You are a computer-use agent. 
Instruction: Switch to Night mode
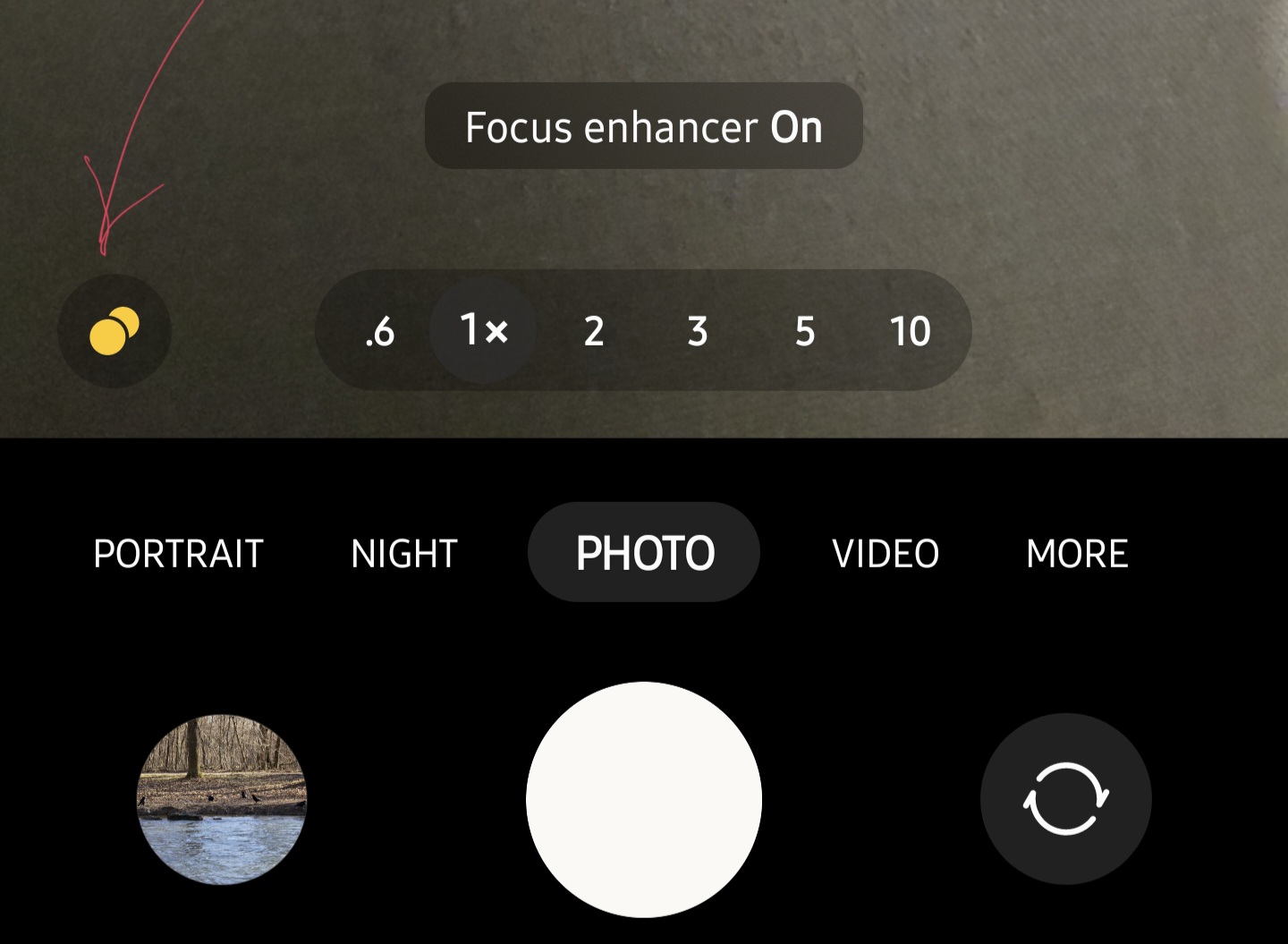[404, 554]
